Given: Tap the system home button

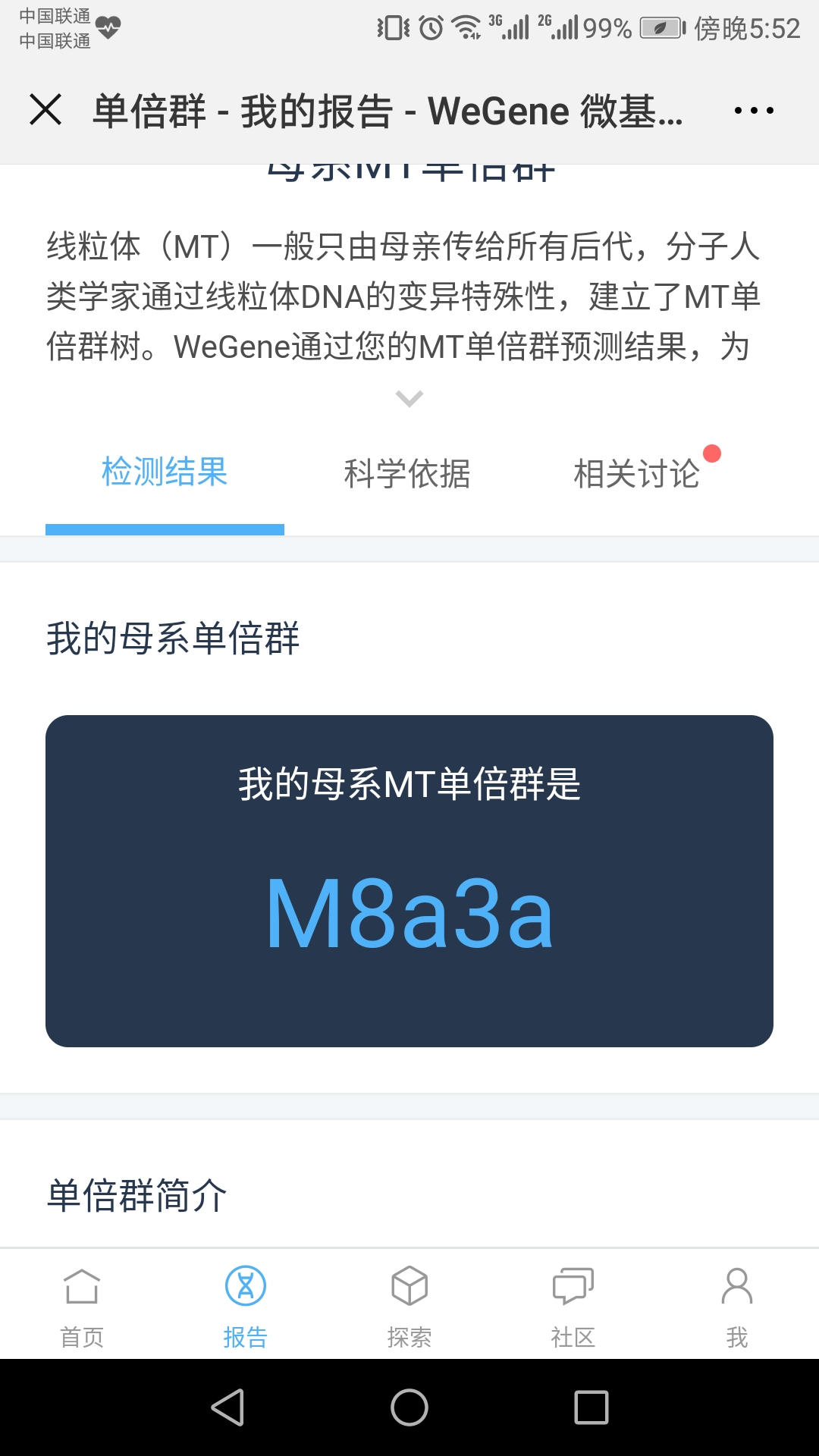Looking at the screenshot, I should tap(409, 1407).
